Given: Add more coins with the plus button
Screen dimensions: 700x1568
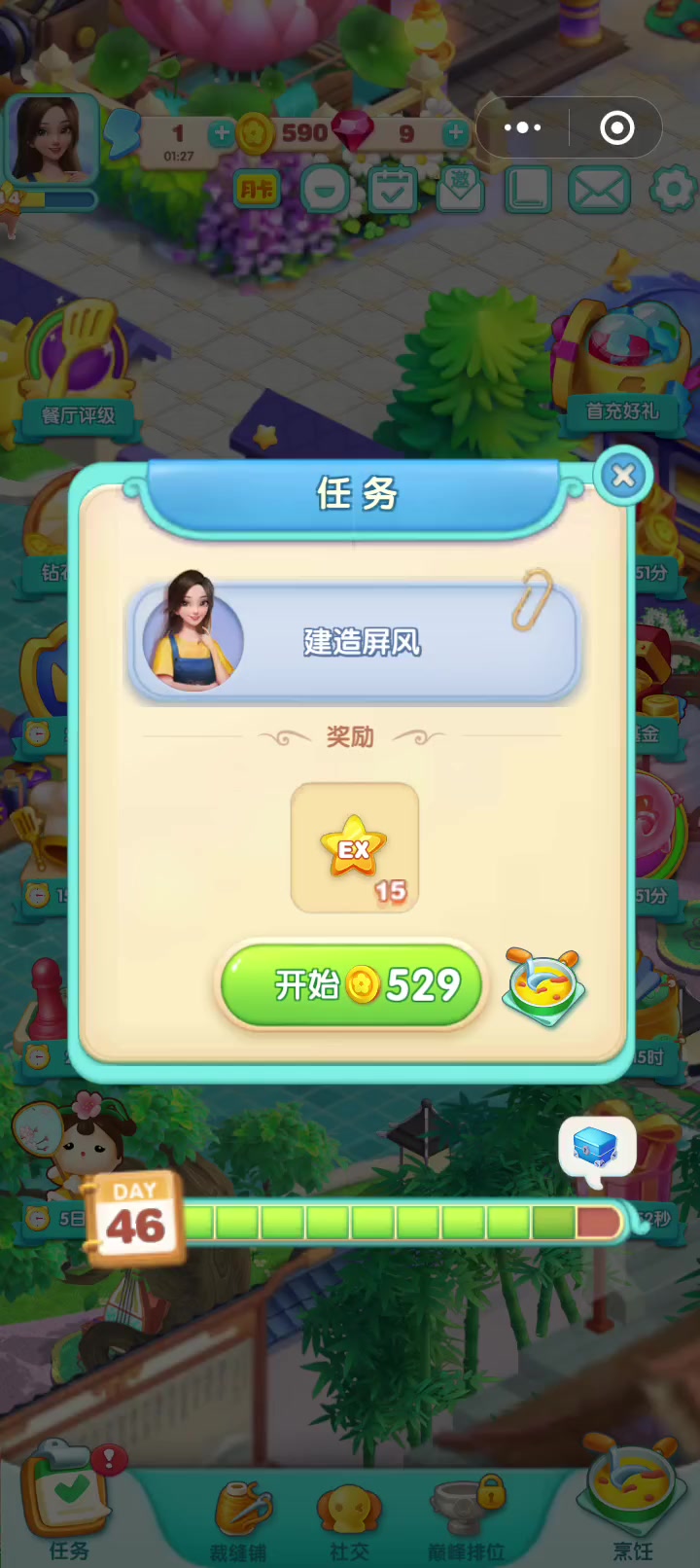Looking at the screenshot, I should 223,133.
